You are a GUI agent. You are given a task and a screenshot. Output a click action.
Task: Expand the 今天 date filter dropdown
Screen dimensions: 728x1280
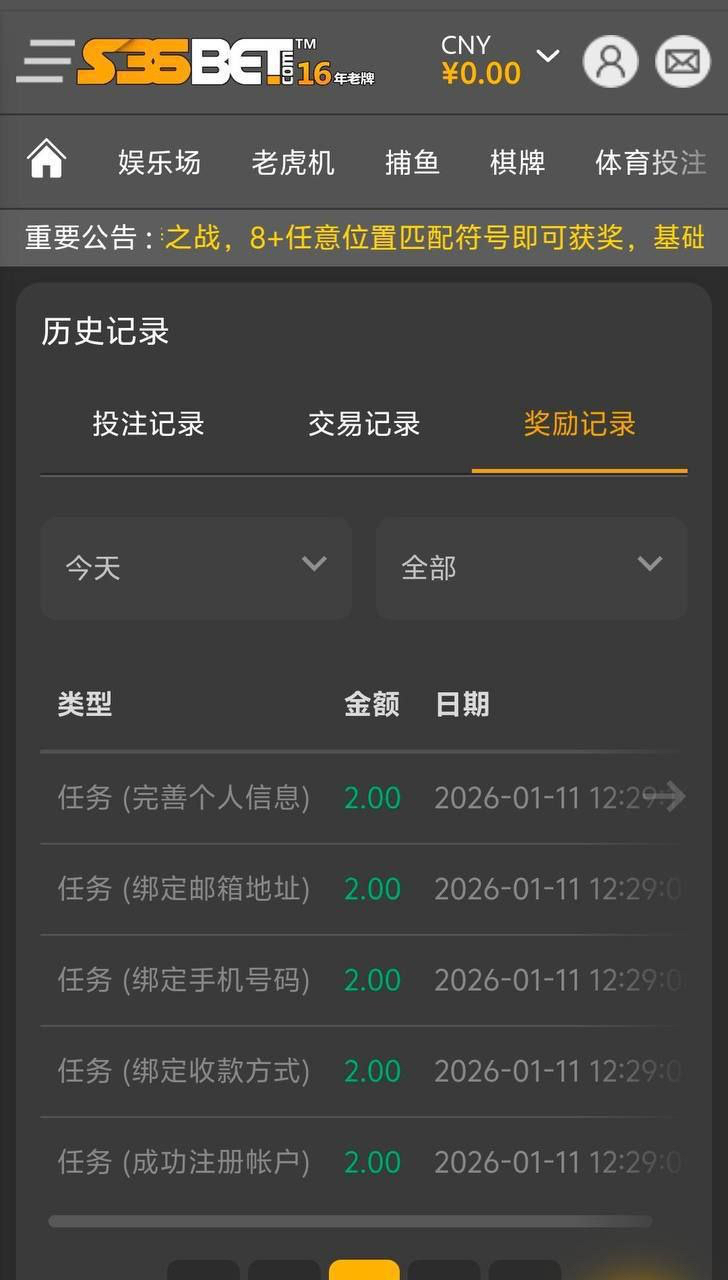196,568
